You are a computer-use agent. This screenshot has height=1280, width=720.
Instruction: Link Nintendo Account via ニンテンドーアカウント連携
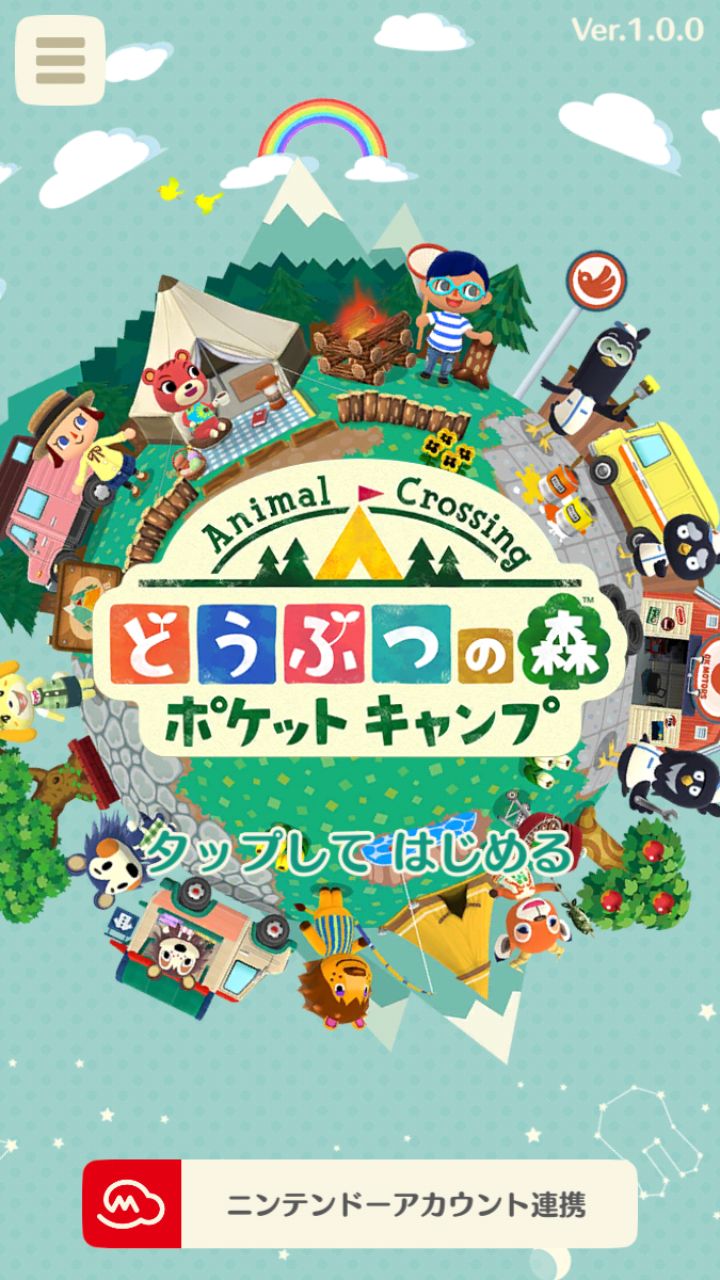point(360,1203)
